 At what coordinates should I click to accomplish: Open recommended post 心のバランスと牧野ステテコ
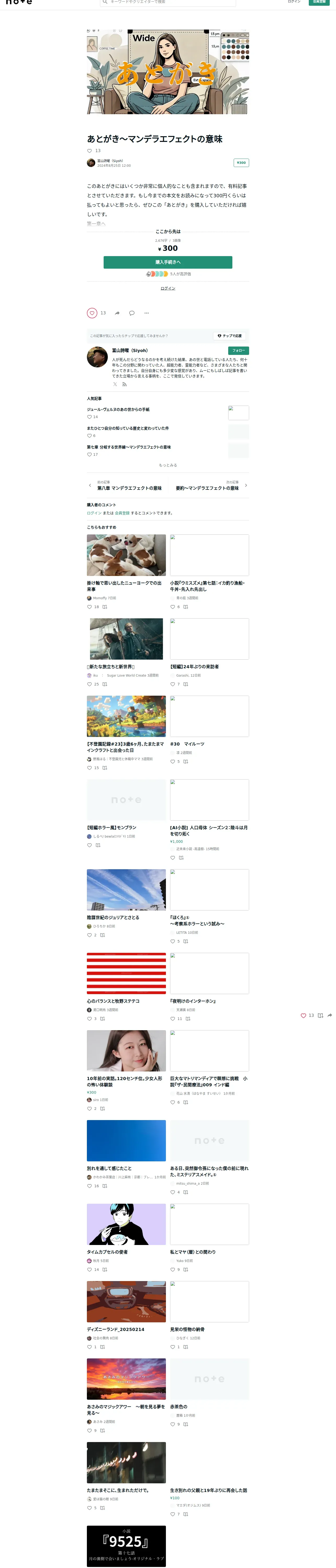pos(113,1001)
